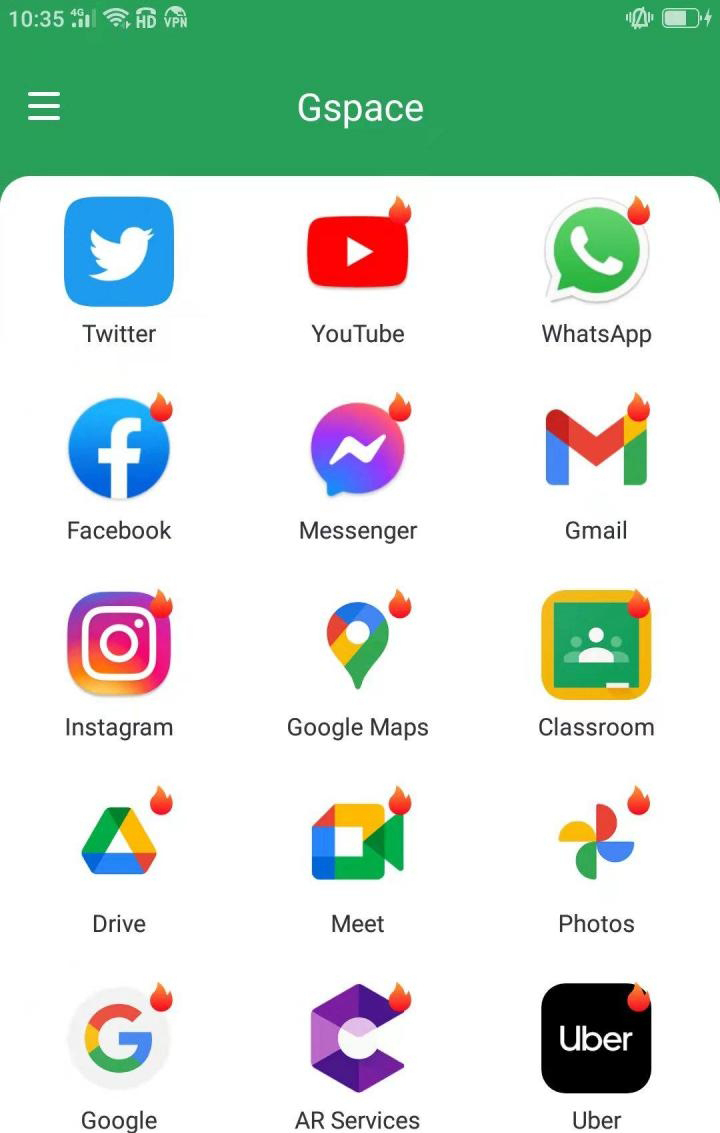Launch Gmail
The height and width of the screenshot is (1133, 720).
(x=596, y=448)
